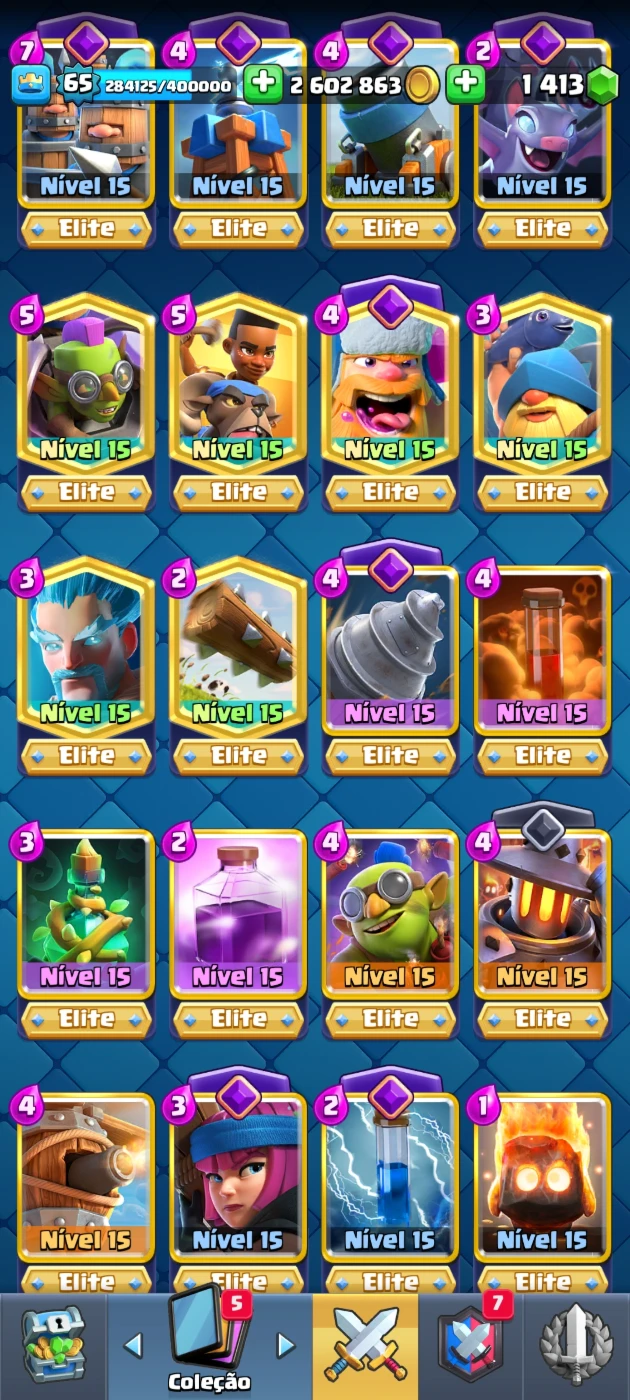Go to the battle crossed swords tab
The height and width of the screenshot is (1400, 630).
365,1345
